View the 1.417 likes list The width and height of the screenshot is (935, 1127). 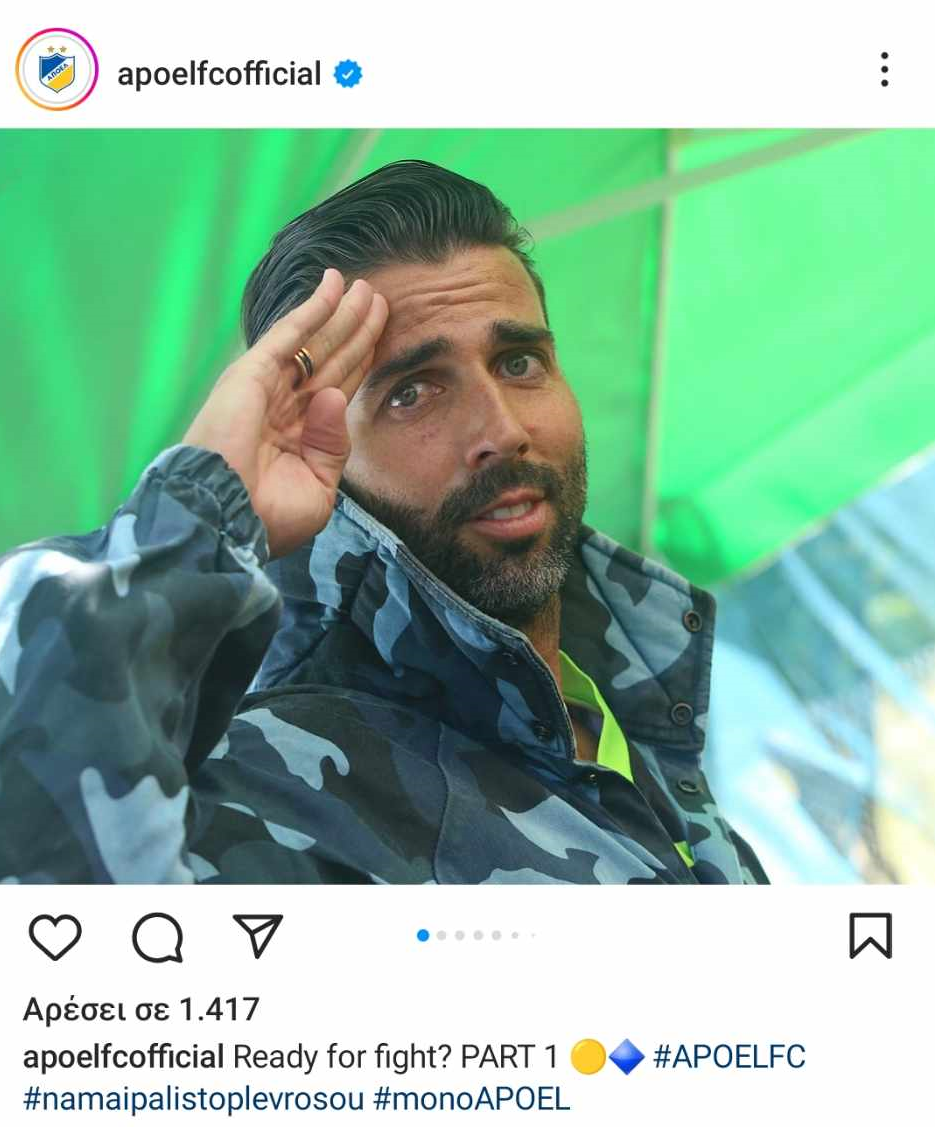pos(141,1009)
